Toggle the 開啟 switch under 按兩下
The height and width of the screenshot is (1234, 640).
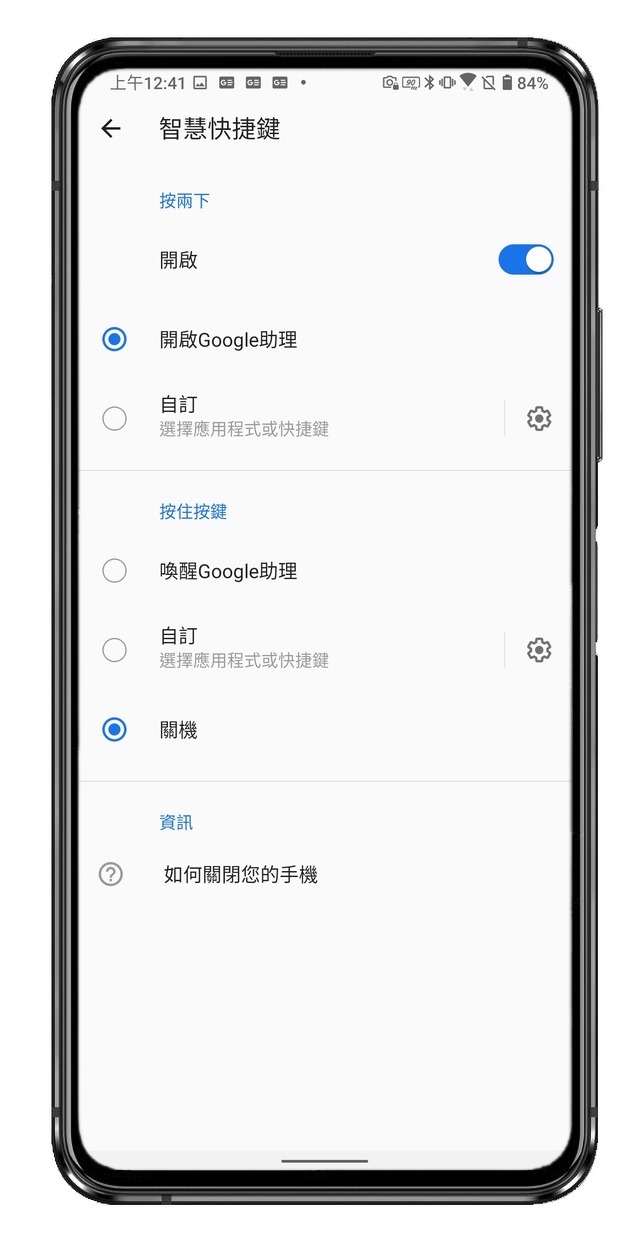click(x=525, y=260)
